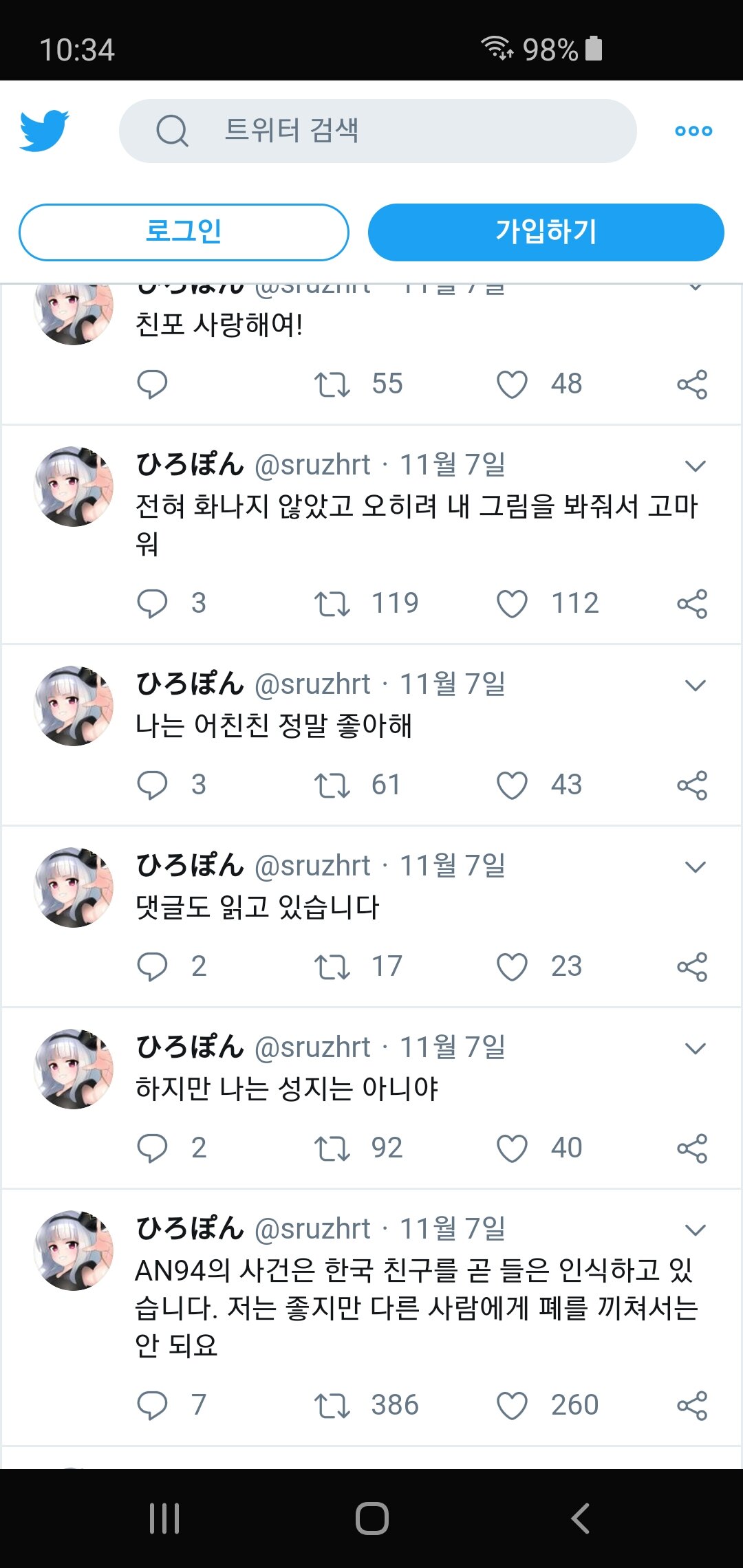Tap the 로그인 button
743x1568 pixels.
click(184, 232)
